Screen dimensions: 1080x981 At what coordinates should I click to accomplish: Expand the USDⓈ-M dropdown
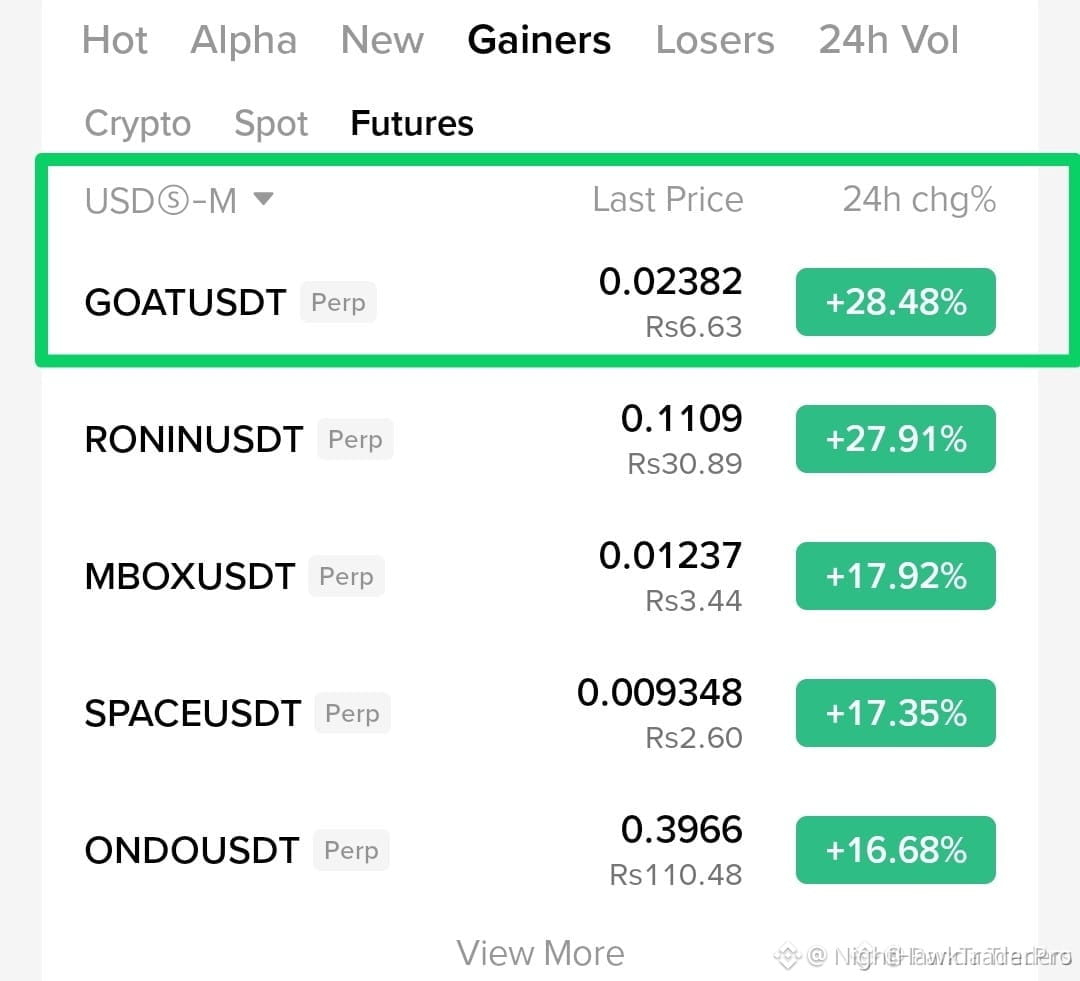coord(179,200)
